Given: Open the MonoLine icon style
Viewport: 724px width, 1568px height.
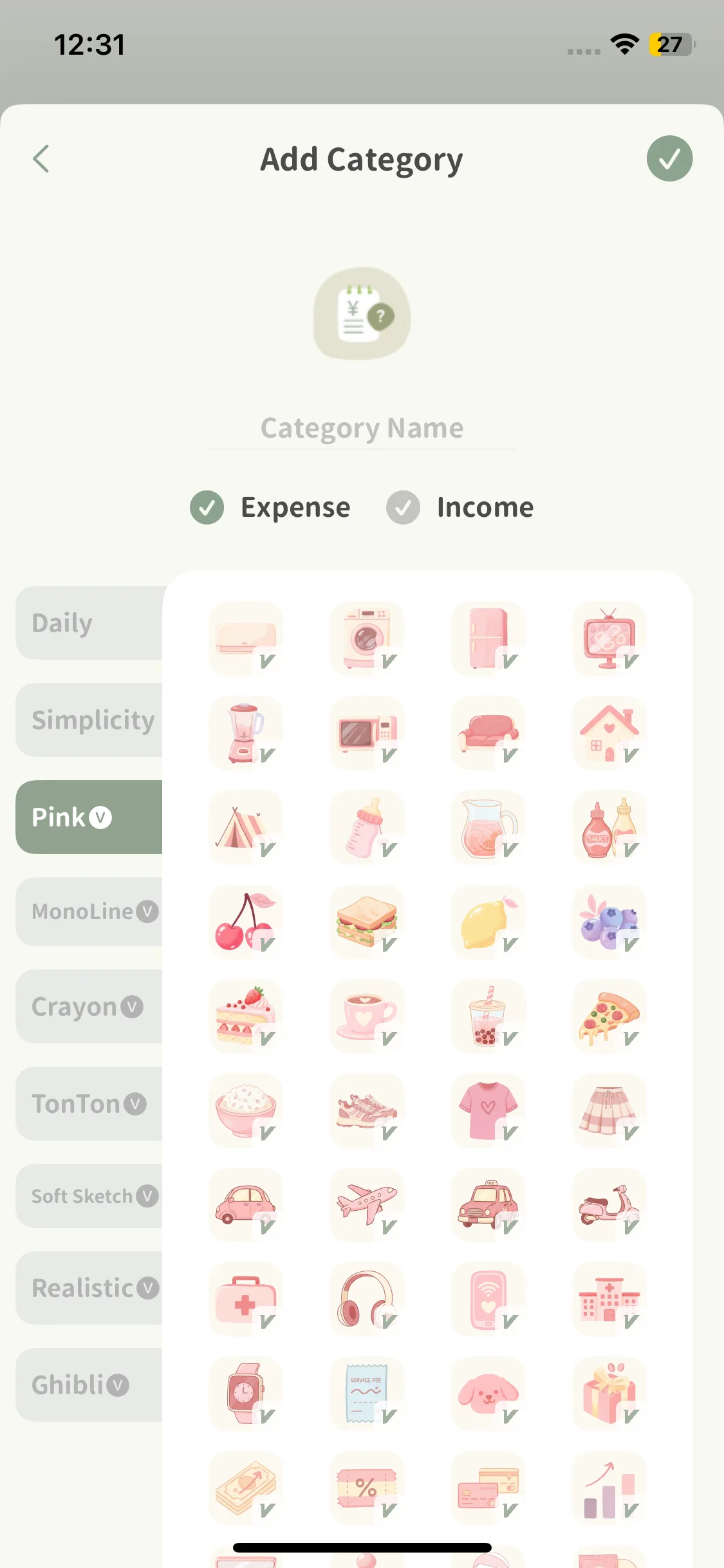Looking at the screenshot, I should click(x=89, y=911).
